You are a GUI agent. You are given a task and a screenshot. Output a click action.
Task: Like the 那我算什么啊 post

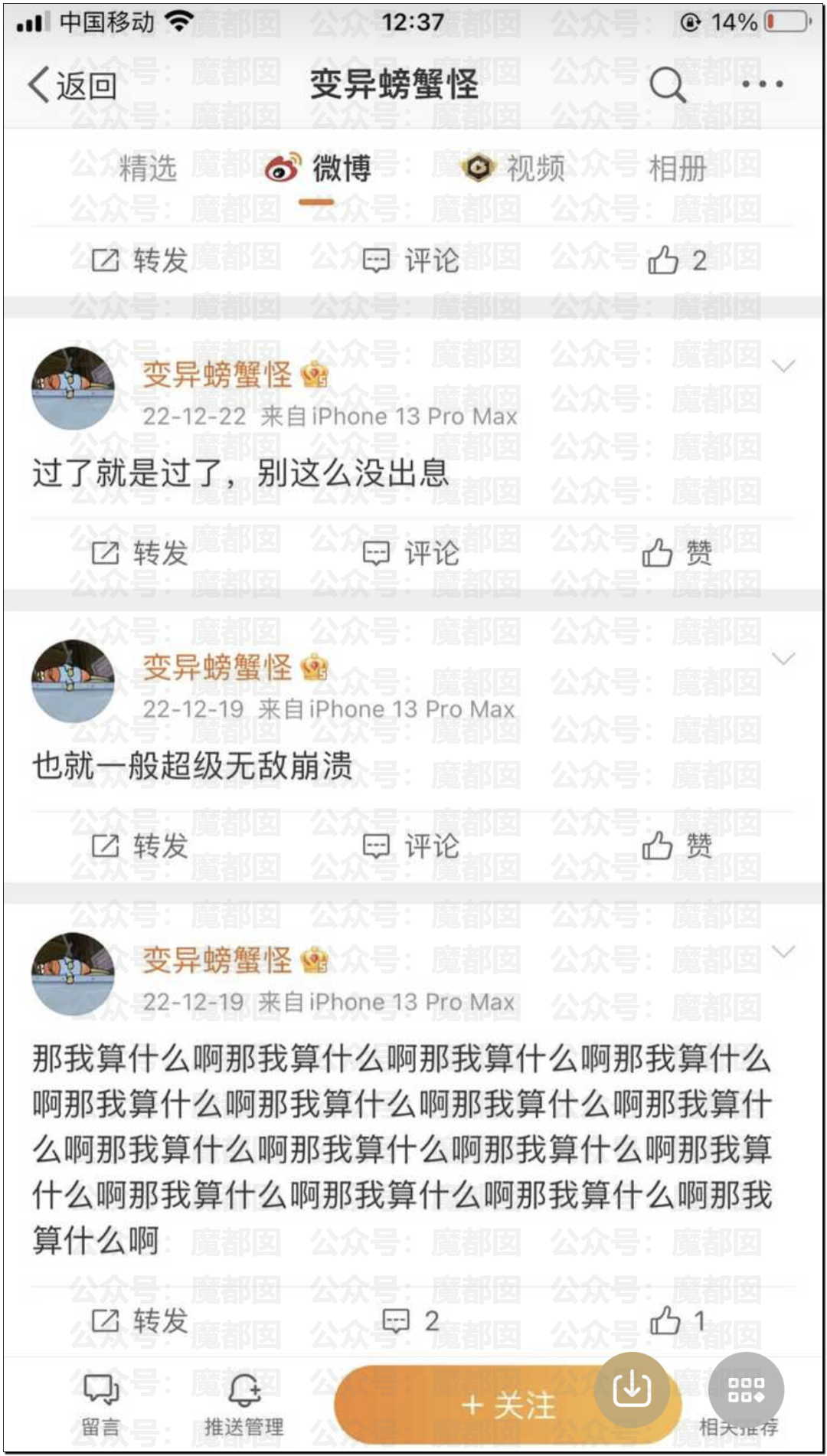click(677, 1321)
